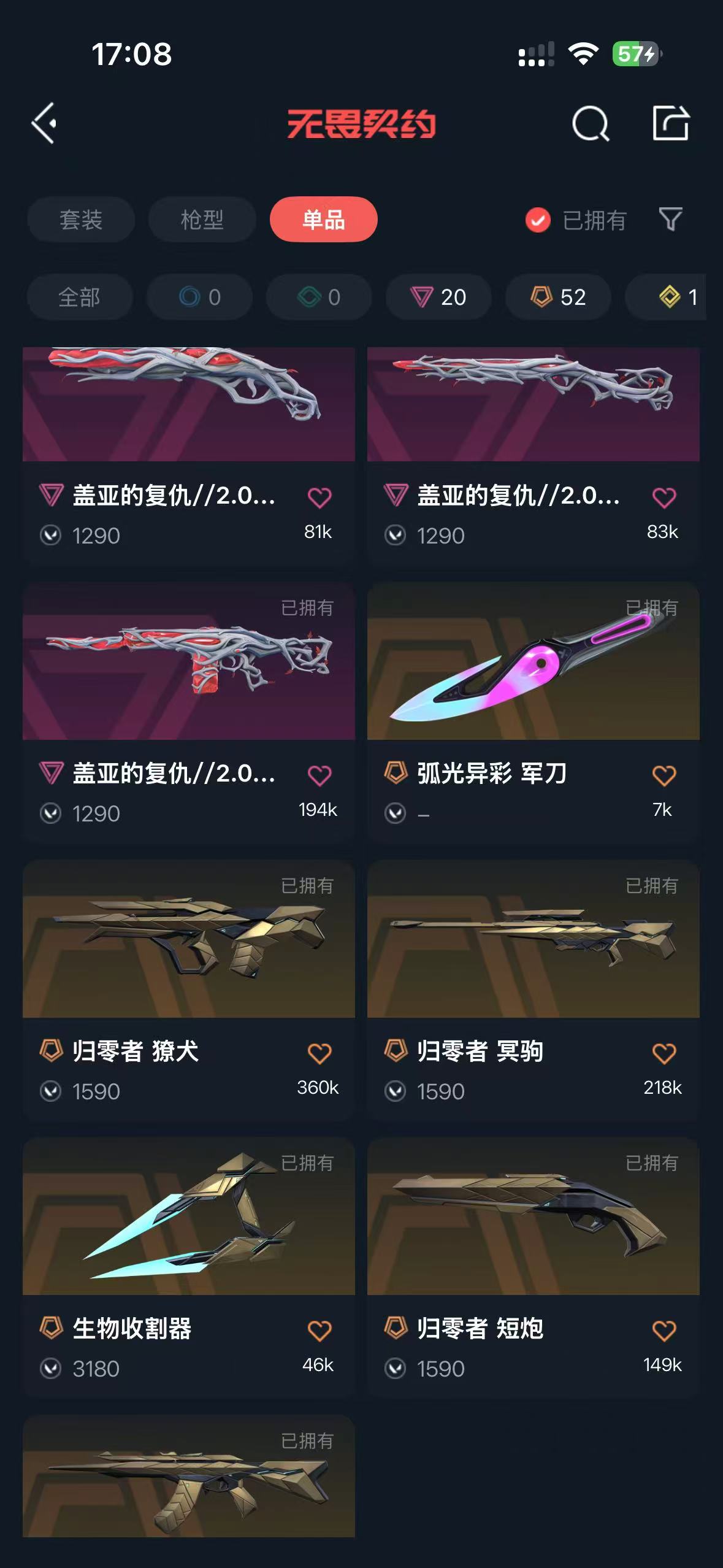This screenshot has width=723, height=1568.
Task: Like the 弧光异彩 军刀 skin
Action: tap(664, 776)
